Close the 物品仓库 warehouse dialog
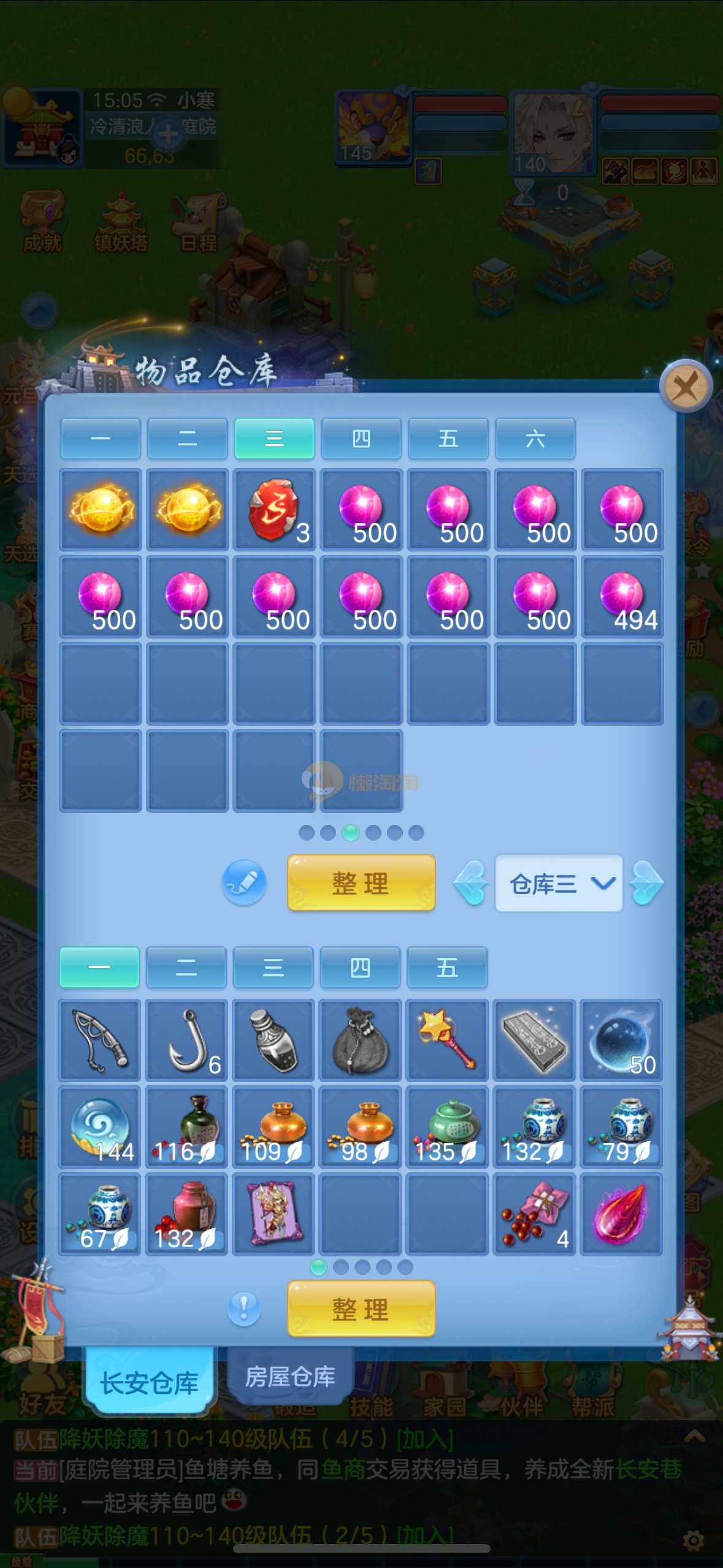The width and height of the screenshot is (723, 1568). [x=685, y=386]
